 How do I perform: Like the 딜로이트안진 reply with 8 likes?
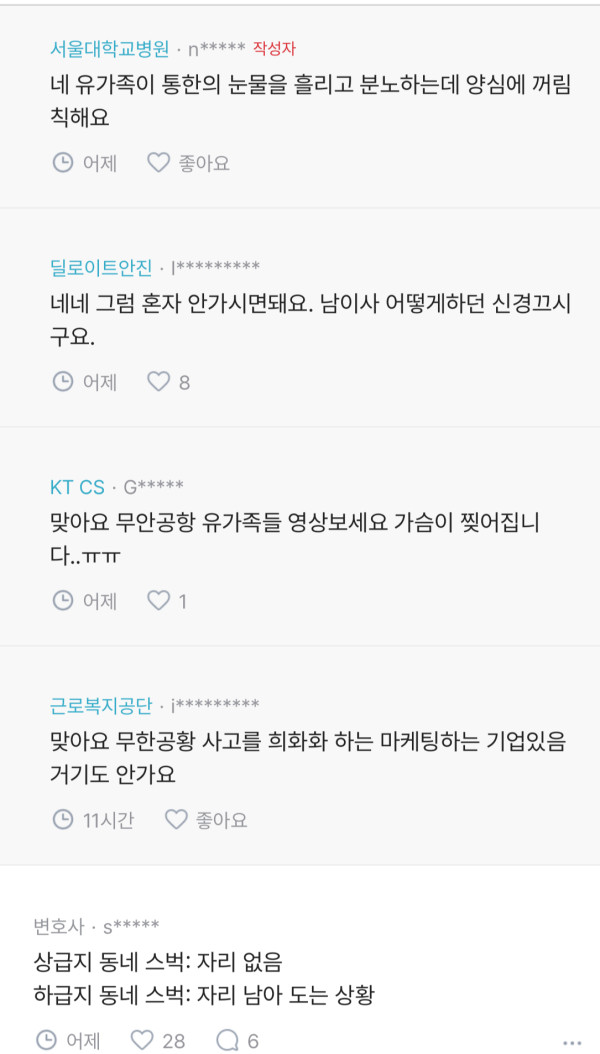tap(168, 382)
